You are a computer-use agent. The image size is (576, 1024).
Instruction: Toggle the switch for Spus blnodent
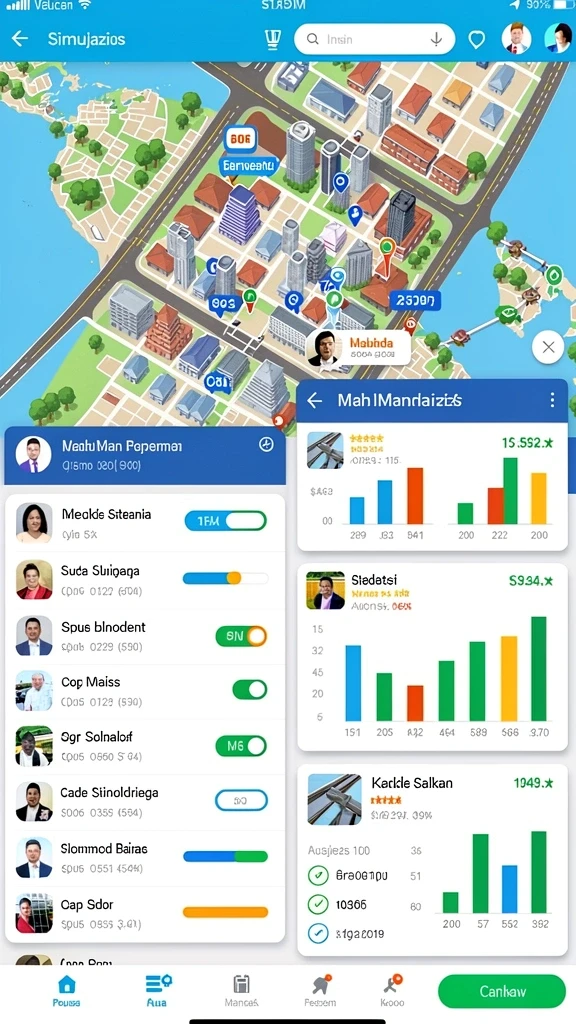tap(241, 635)
